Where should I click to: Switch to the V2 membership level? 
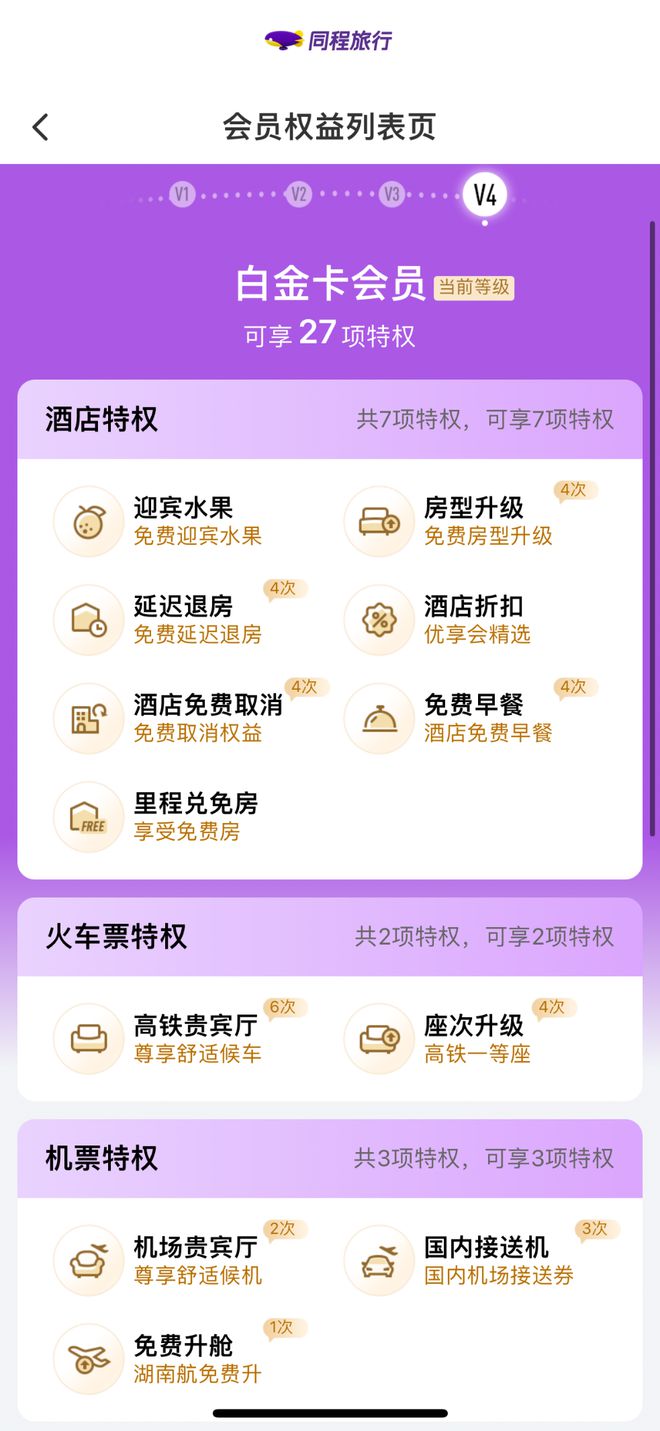coord(298,194)
